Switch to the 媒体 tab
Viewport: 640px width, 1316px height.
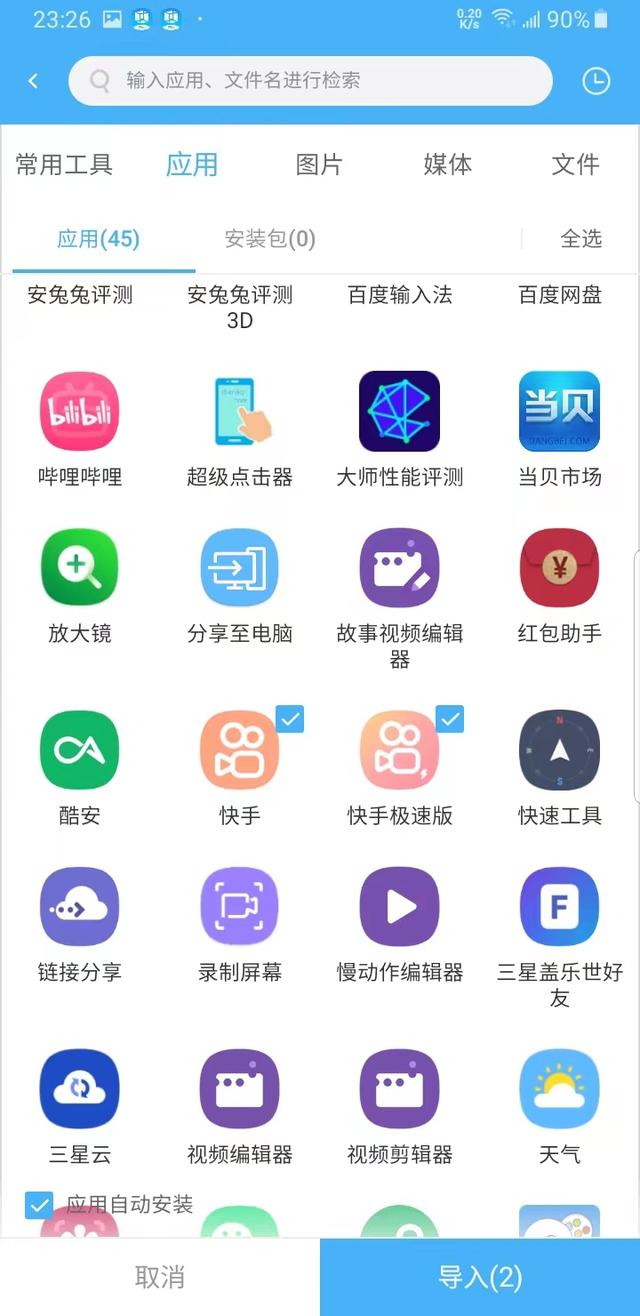447,165
